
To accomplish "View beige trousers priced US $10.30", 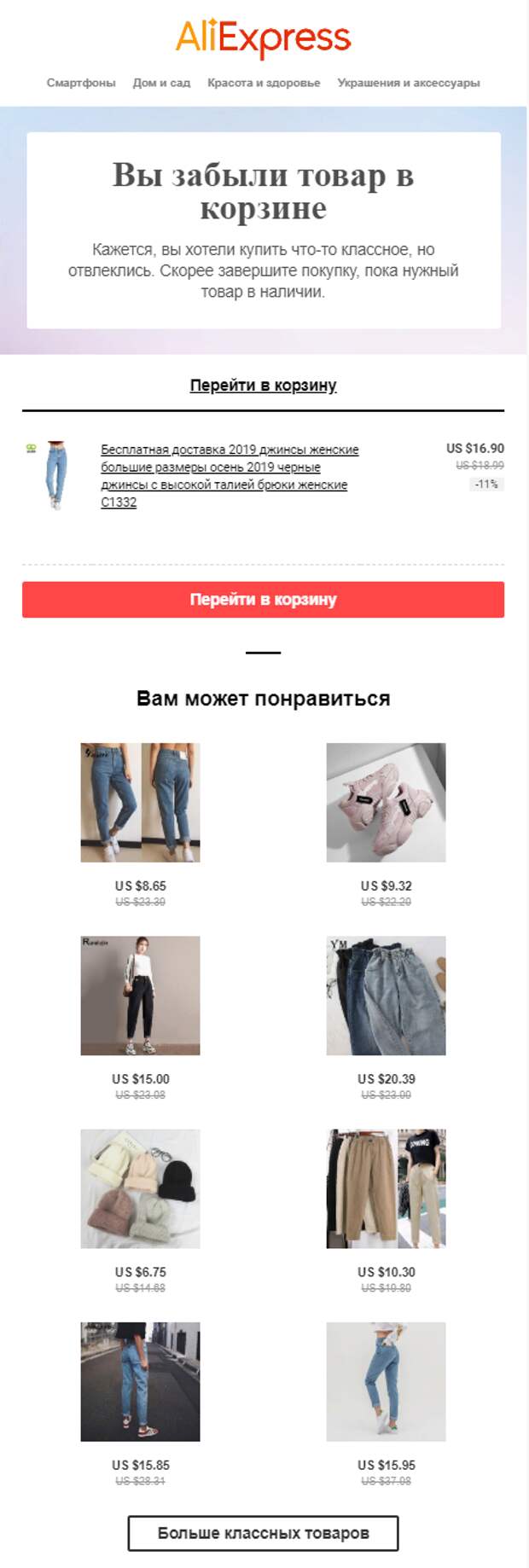I will click(x=386, y=1188).
